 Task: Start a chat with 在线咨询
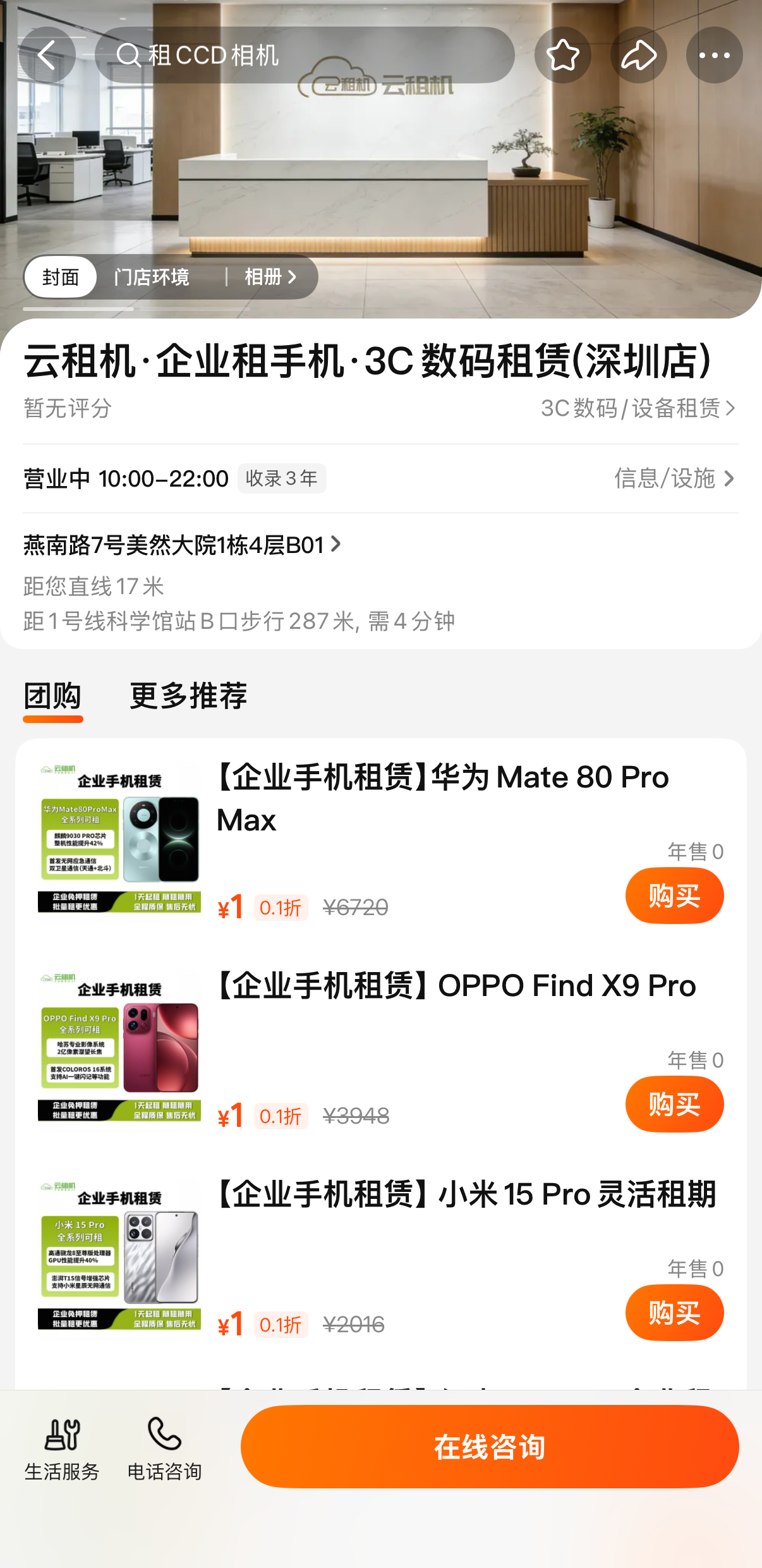pyautogui.click(x=490, y=1447)
